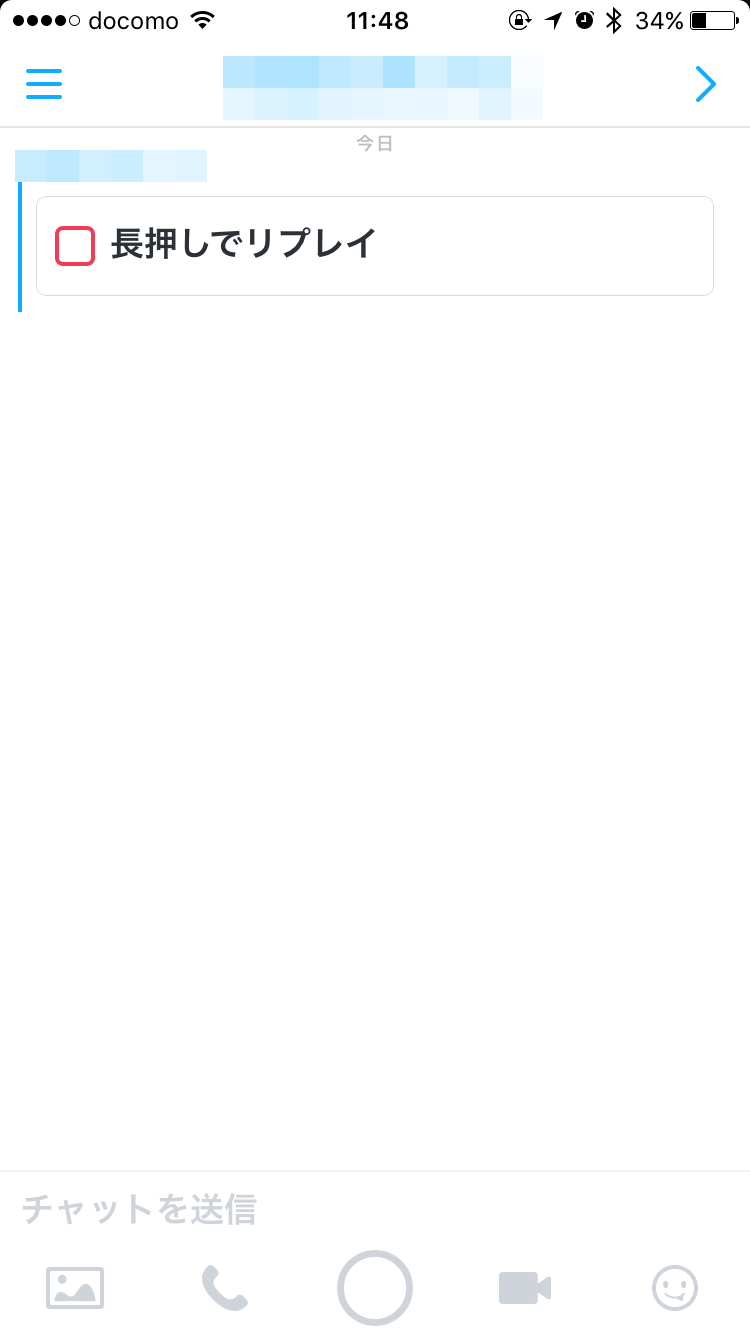750x1334 pixels.
Task: Tap the round camera capture button
Action: 375,1288
